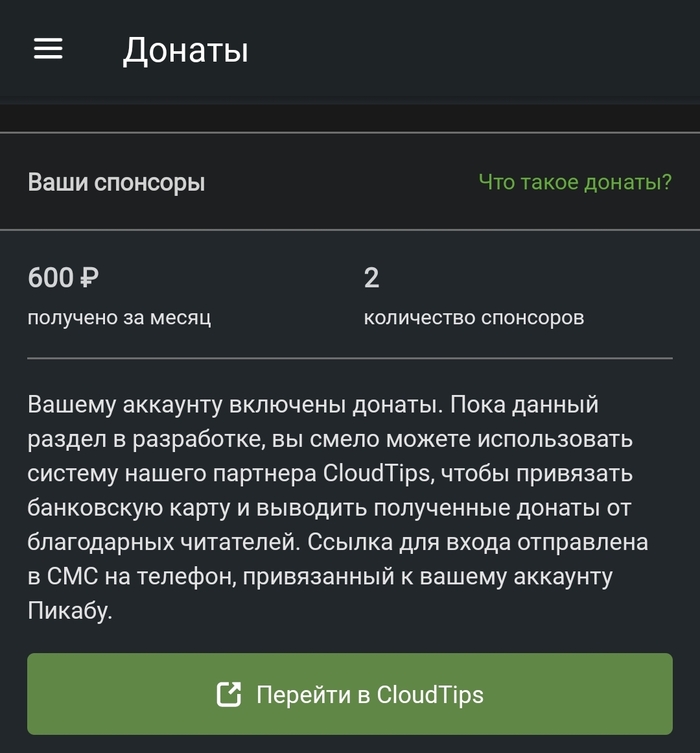Open the hamburger drawer menu
This screenshot has height=753, width=700.
(x=48, y=49)
